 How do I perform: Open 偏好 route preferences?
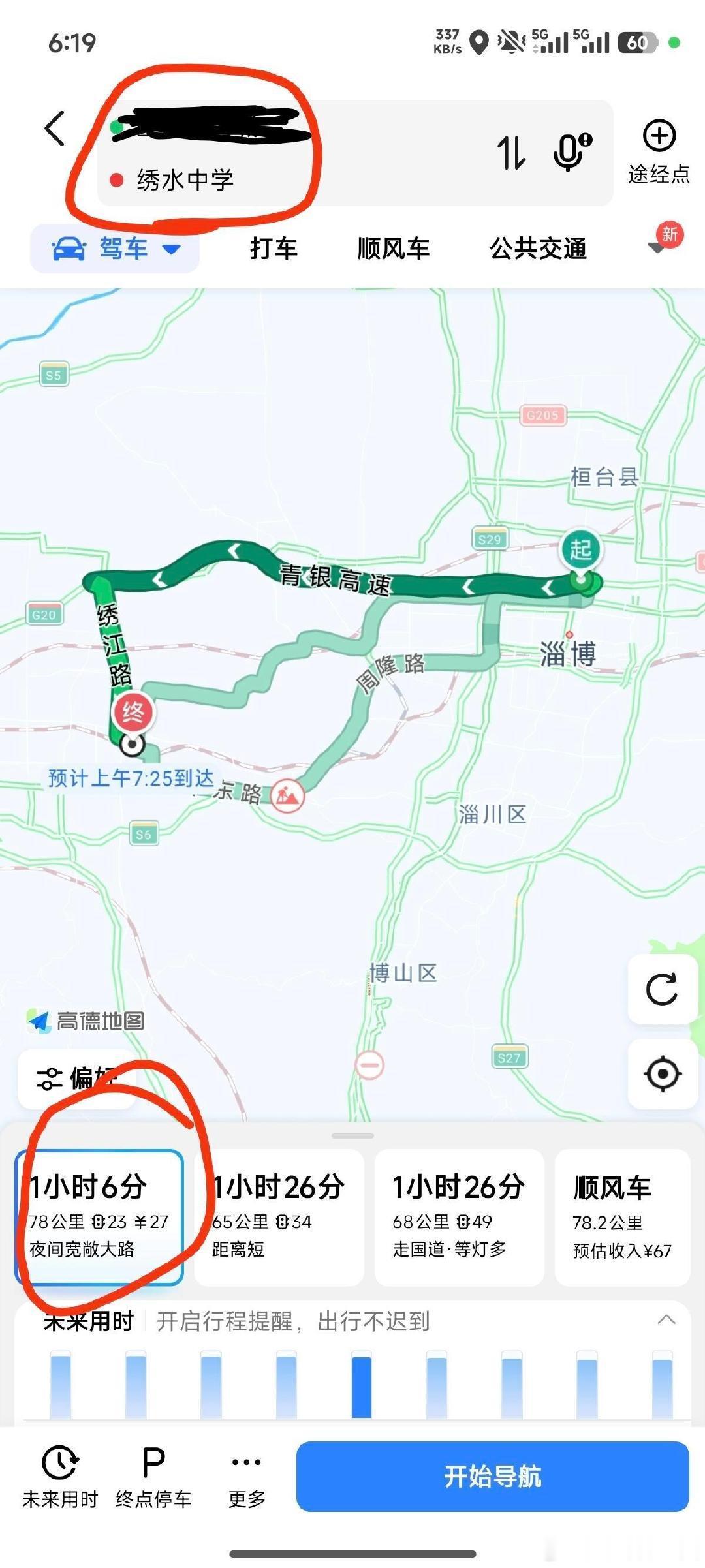(x=76, y=1077)
